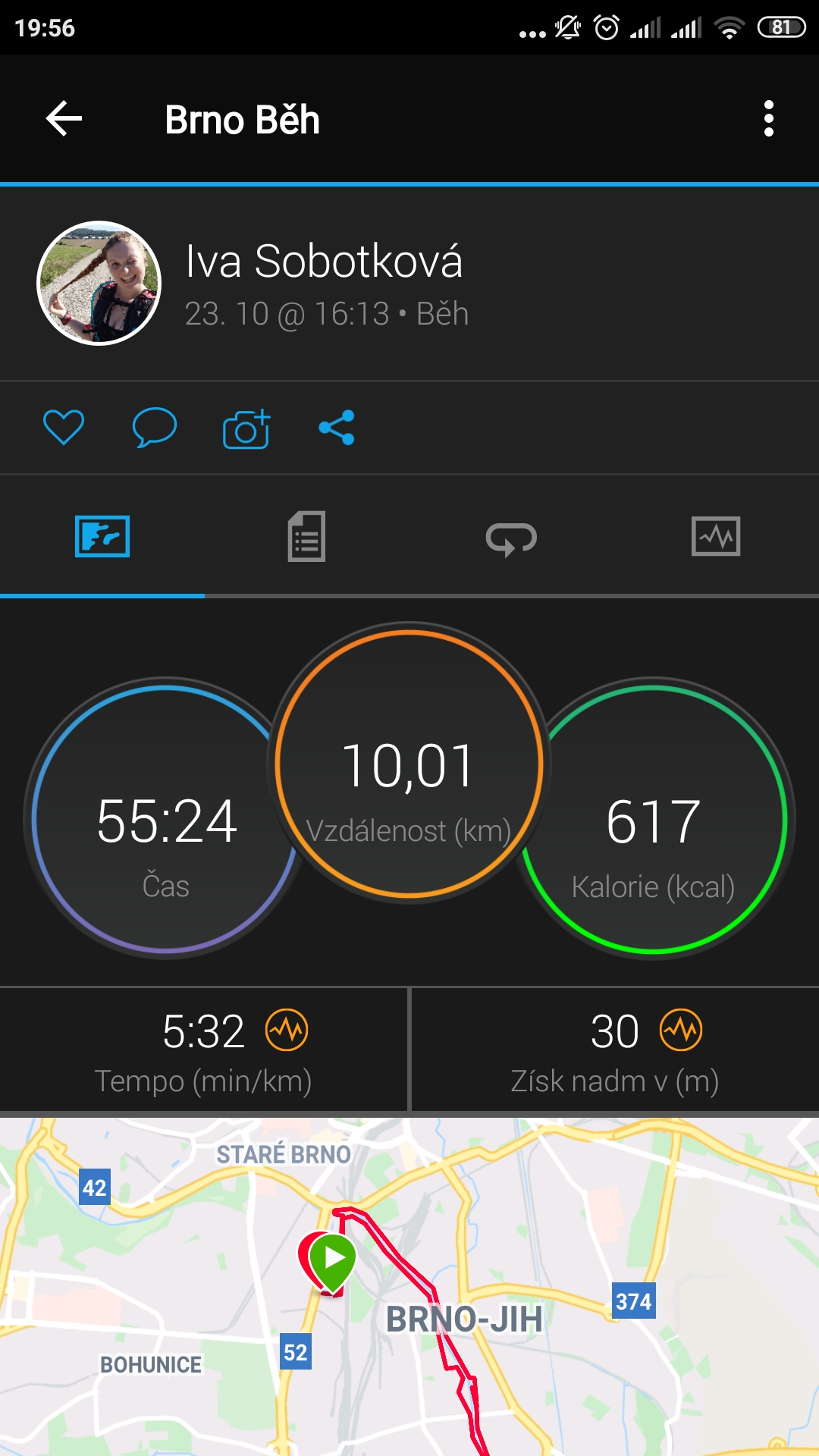This screenshot has height=1456, width=819.
Task: Switch to the stats list tab
Action: coord(306,536)
